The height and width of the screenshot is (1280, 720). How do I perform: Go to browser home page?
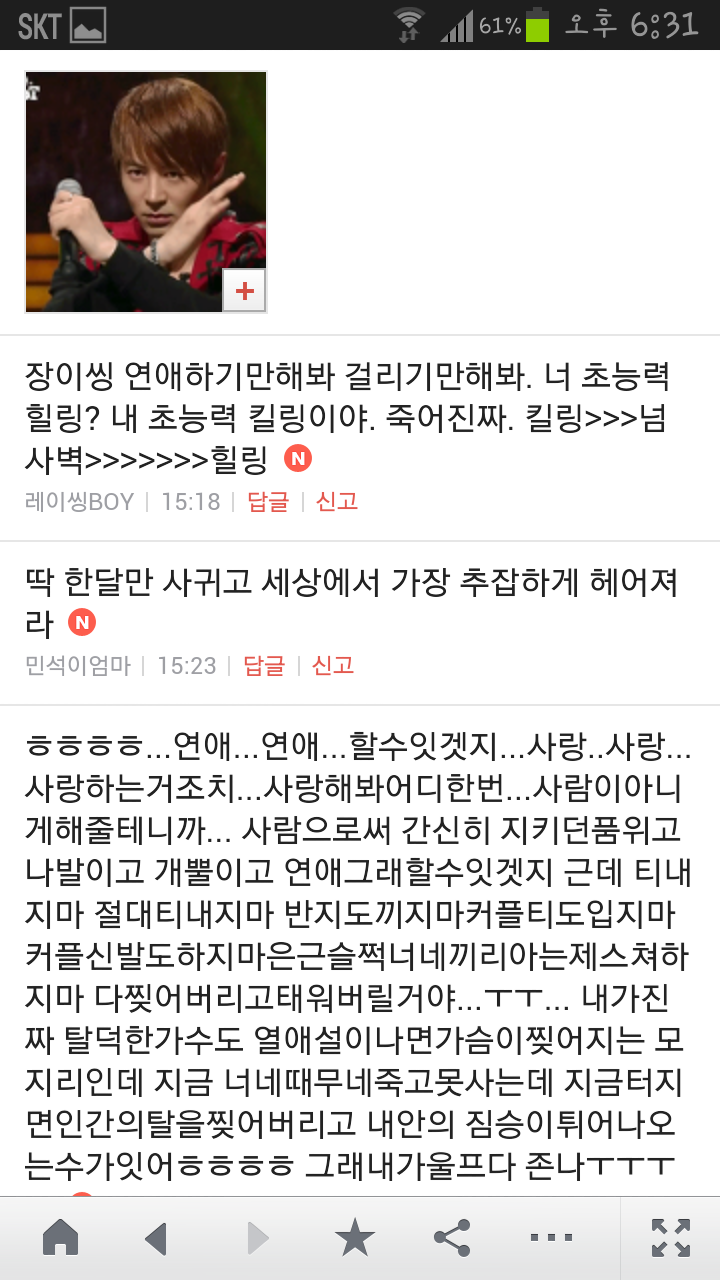(61, 1238)
